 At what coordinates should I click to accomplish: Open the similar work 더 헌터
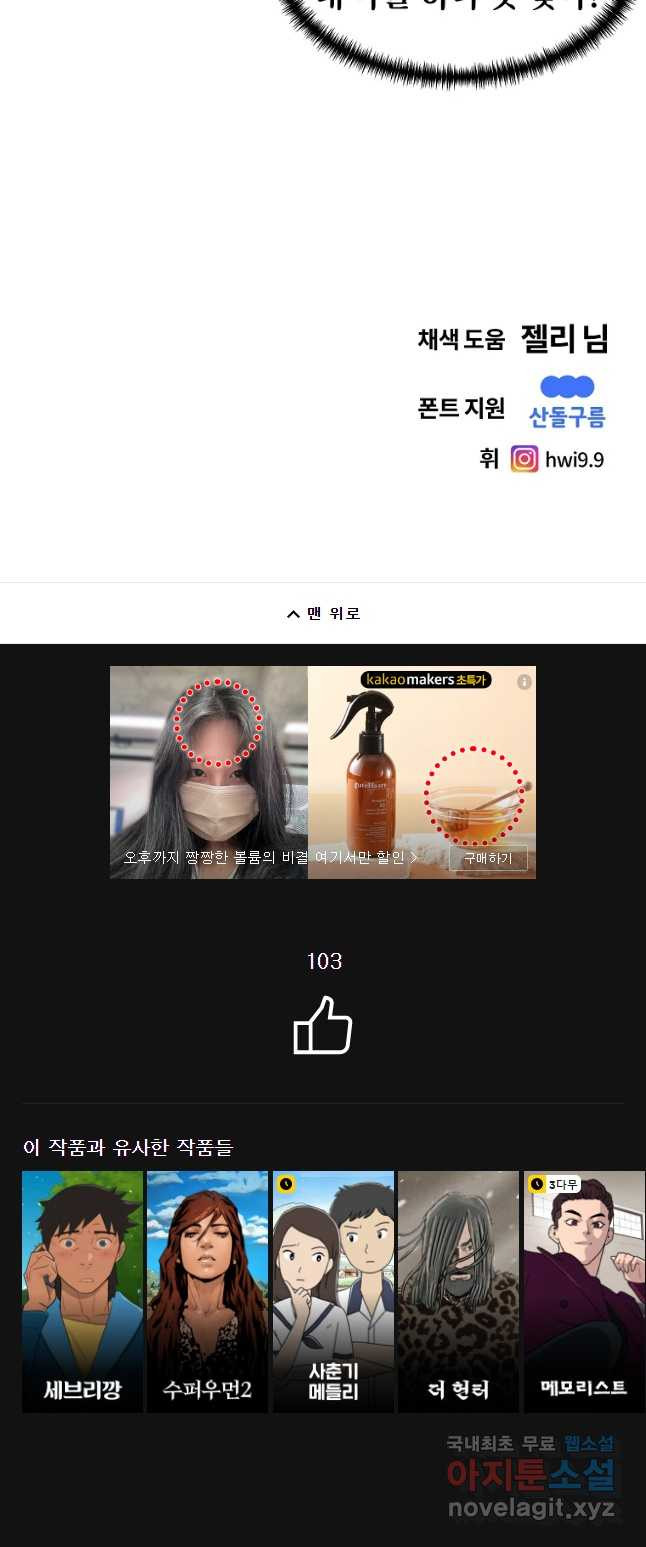pyautogui.click(x=458, y=1290)
